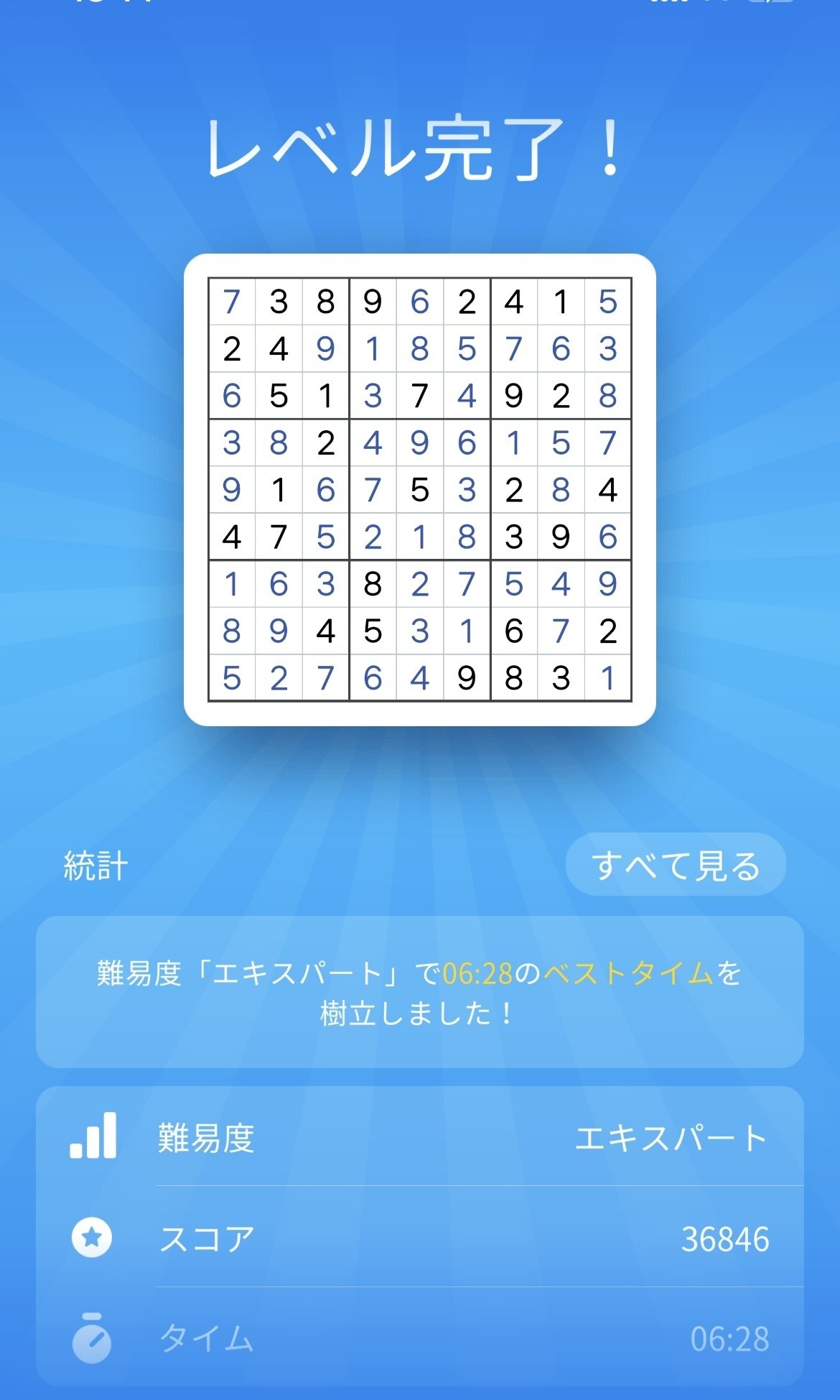Viewport: 840px width, 1400px height.
Task: Click the center sudoku cell containing 5
Action: 419,490
